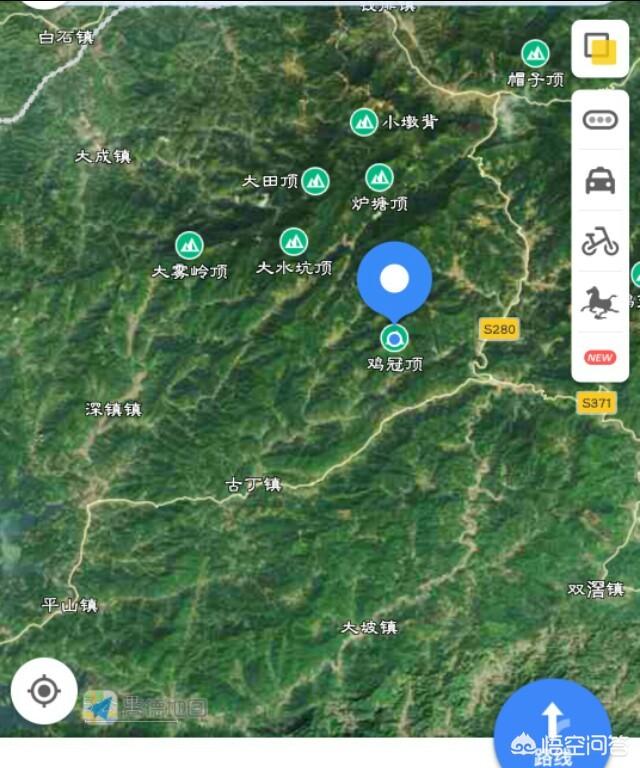
Task: Select the 小墩背 mountain marker
Action: (x=364, y=122)
